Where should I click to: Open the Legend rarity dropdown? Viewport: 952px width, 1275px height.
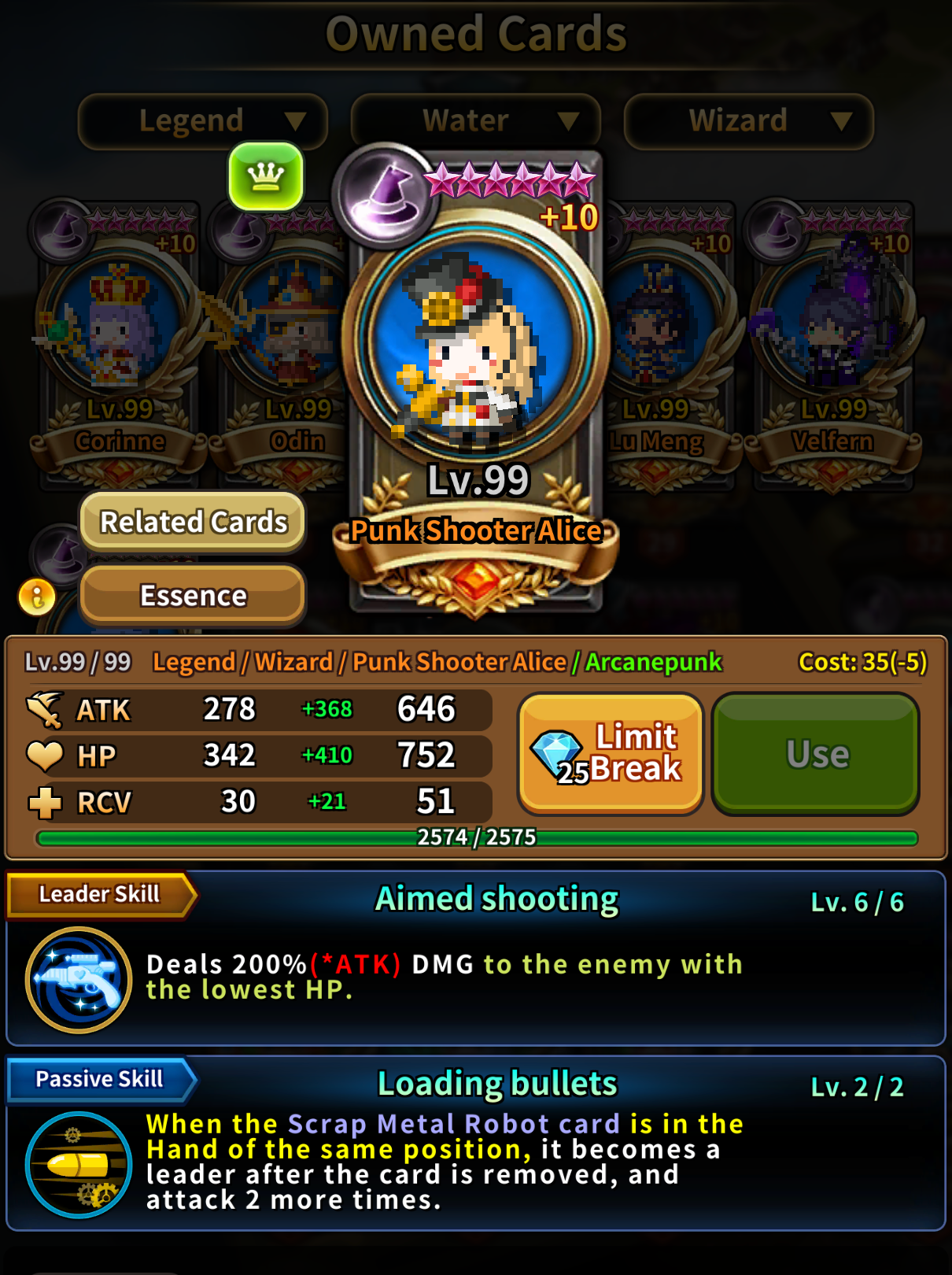(x=202, y=121)
